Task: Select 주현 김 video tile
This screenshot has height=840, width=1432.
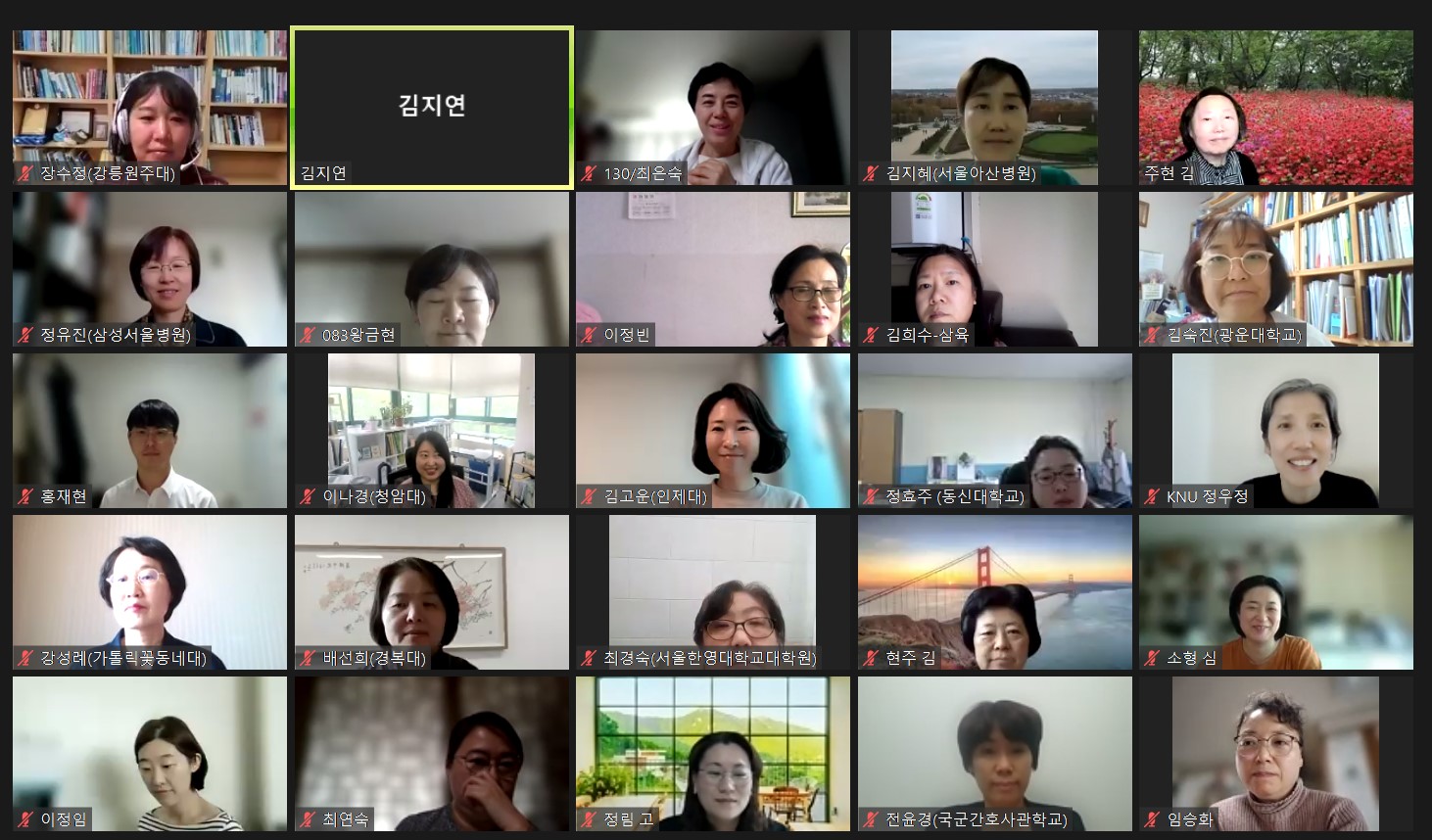Action: pyautogui.click(x=1275, y=108)
